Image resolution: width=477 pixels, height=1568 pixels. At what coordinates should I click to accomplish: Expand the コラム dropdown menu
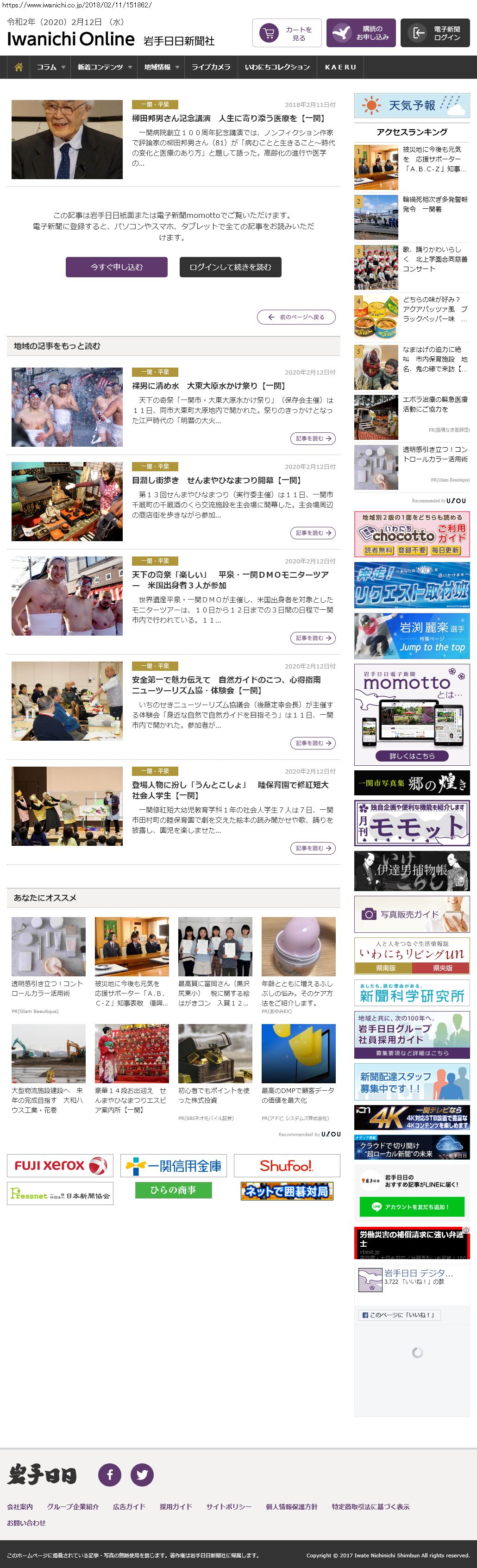(x=50, y=67)
